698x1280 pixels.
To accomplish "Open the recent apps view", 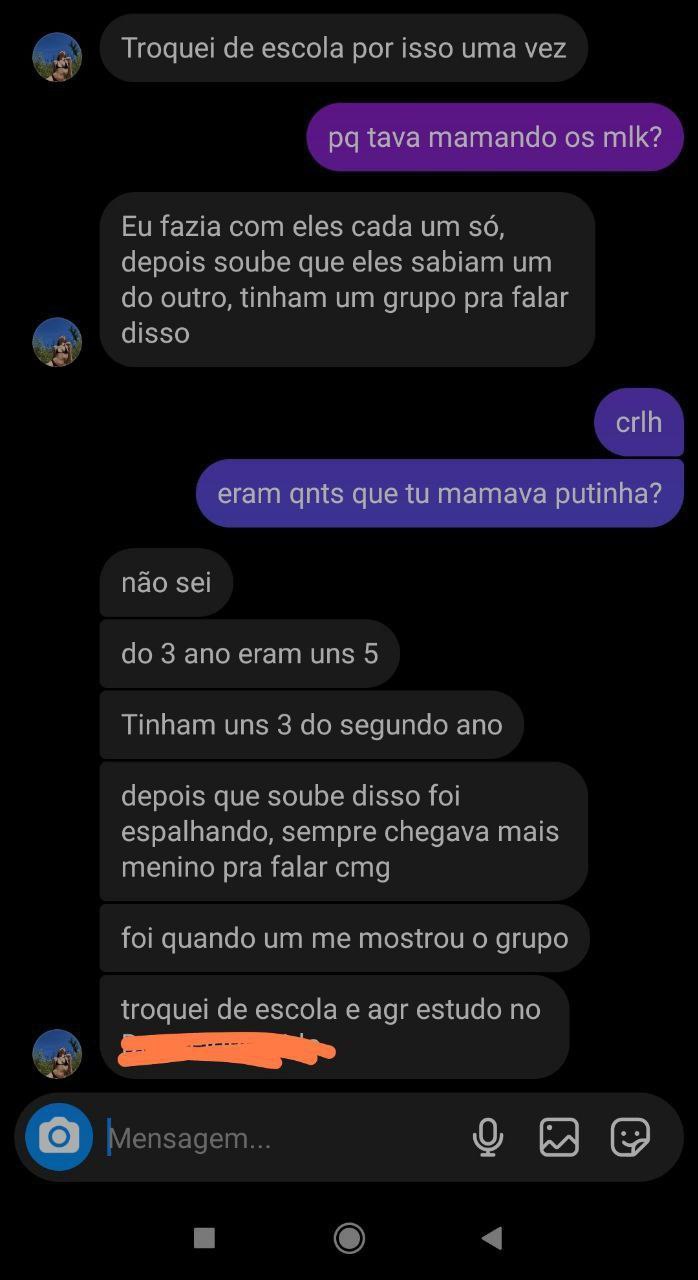I will [204, 1238].
